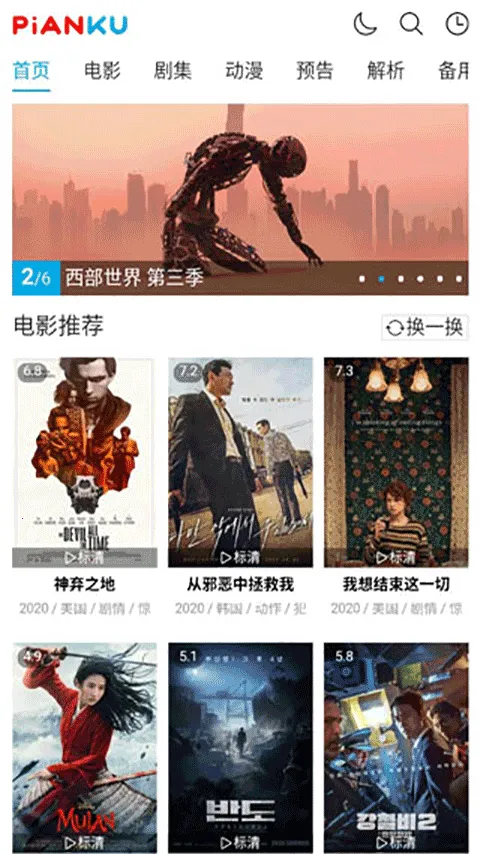Open watch history clock icon
This screenshot has height=854, width=480.
click(x=457, y=24)
